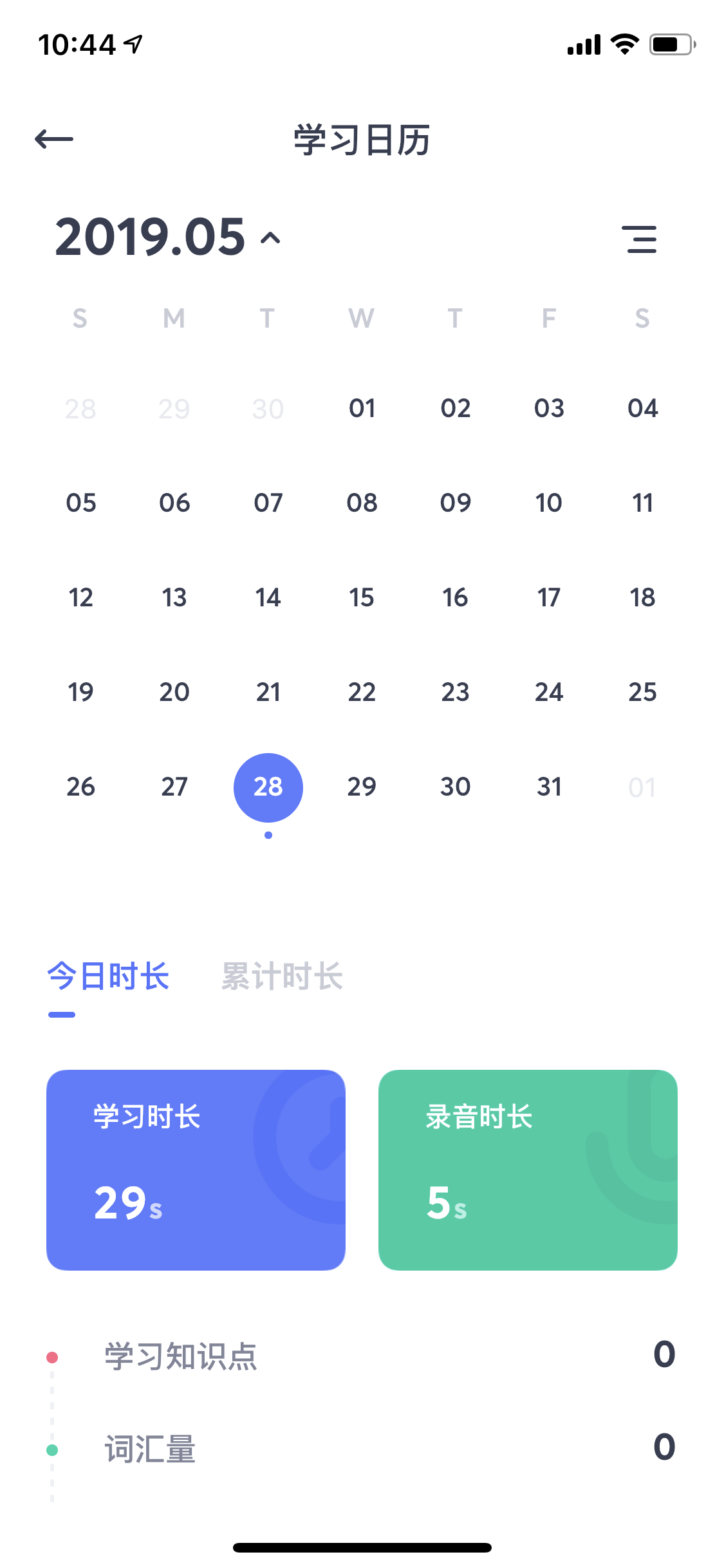Select May 27 on the calendar
The height and width of the screenshot is (1568, 724).
174,787
